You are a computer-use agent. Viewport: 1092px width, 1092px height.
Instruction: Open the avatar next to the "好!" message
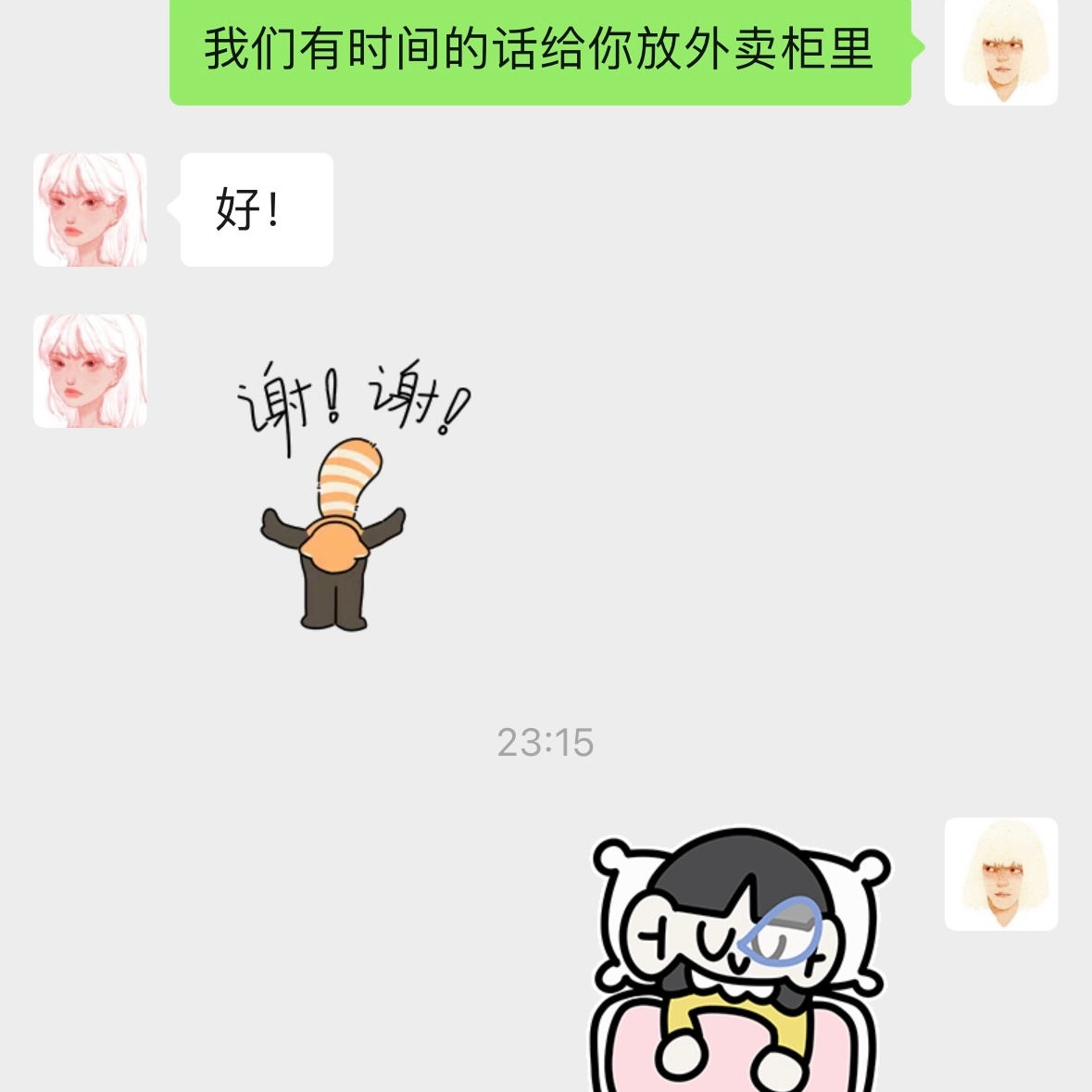[x=90, y=210]
